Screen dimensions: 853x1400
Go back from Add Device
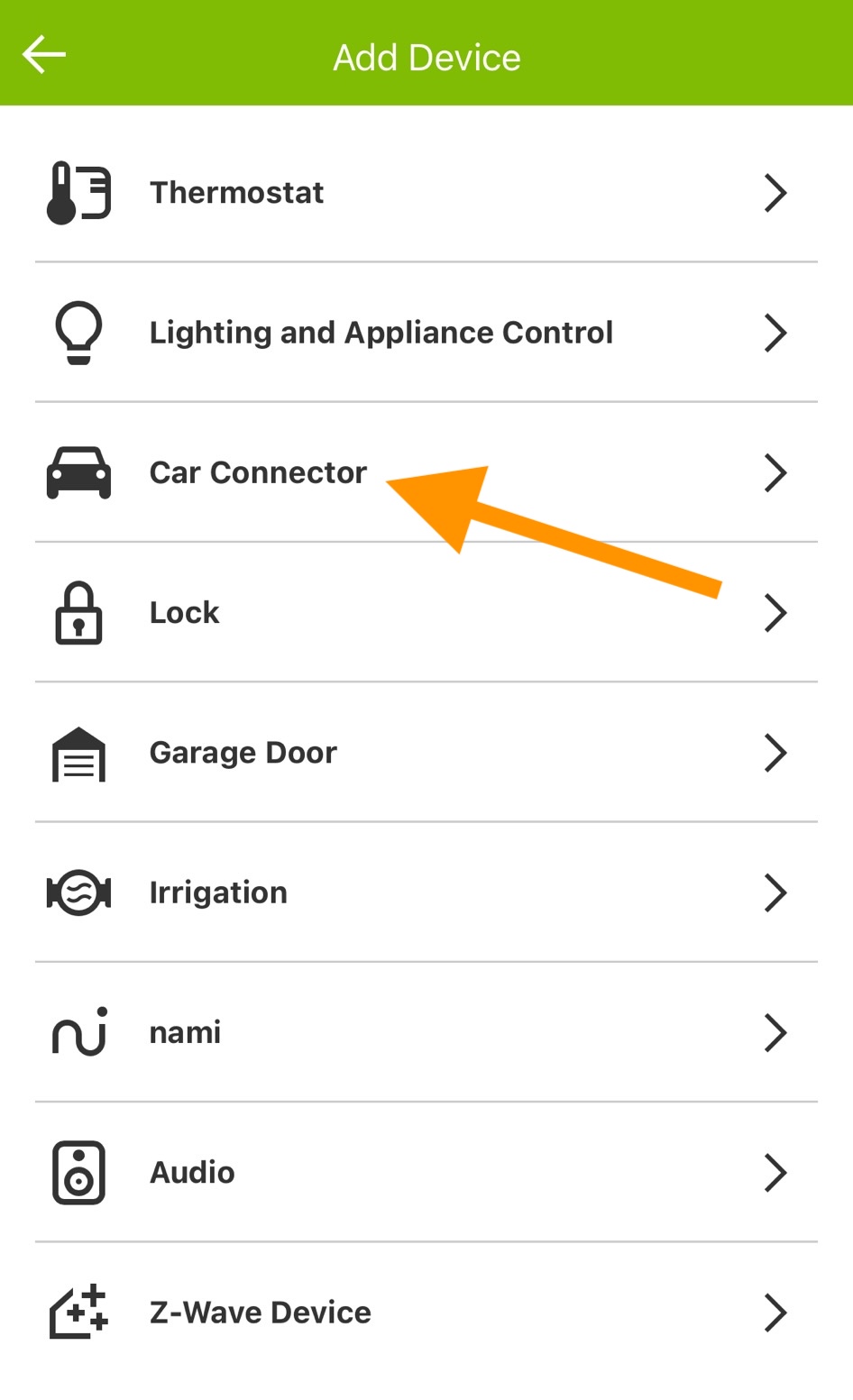coord(44,55)
